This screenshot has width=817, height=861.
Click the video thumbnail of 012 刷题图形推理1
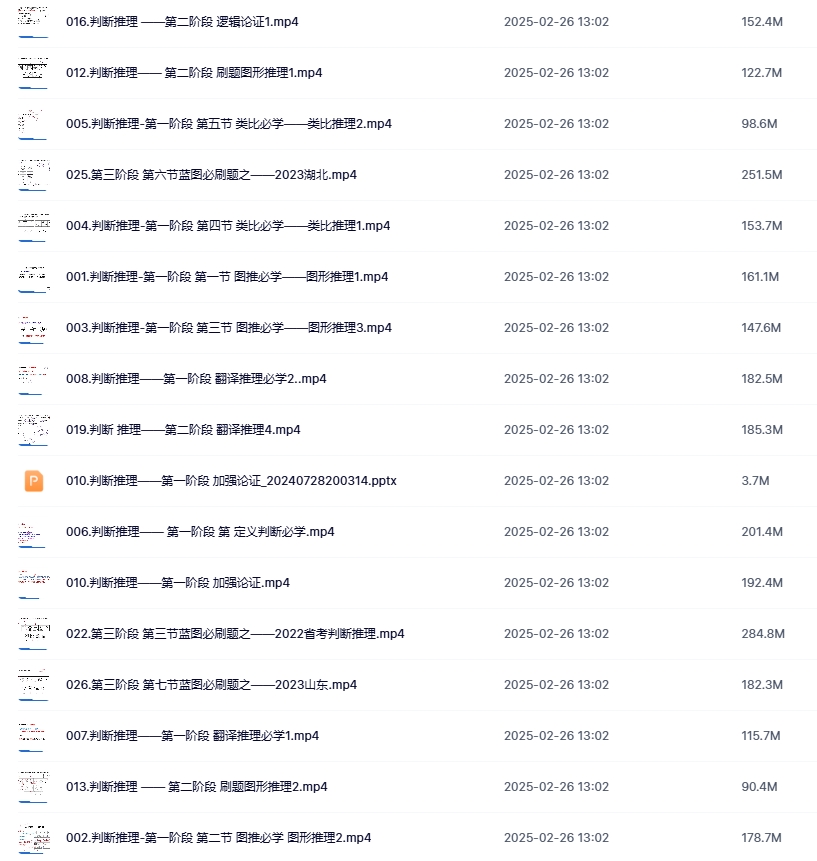click(x=33, y=72)
